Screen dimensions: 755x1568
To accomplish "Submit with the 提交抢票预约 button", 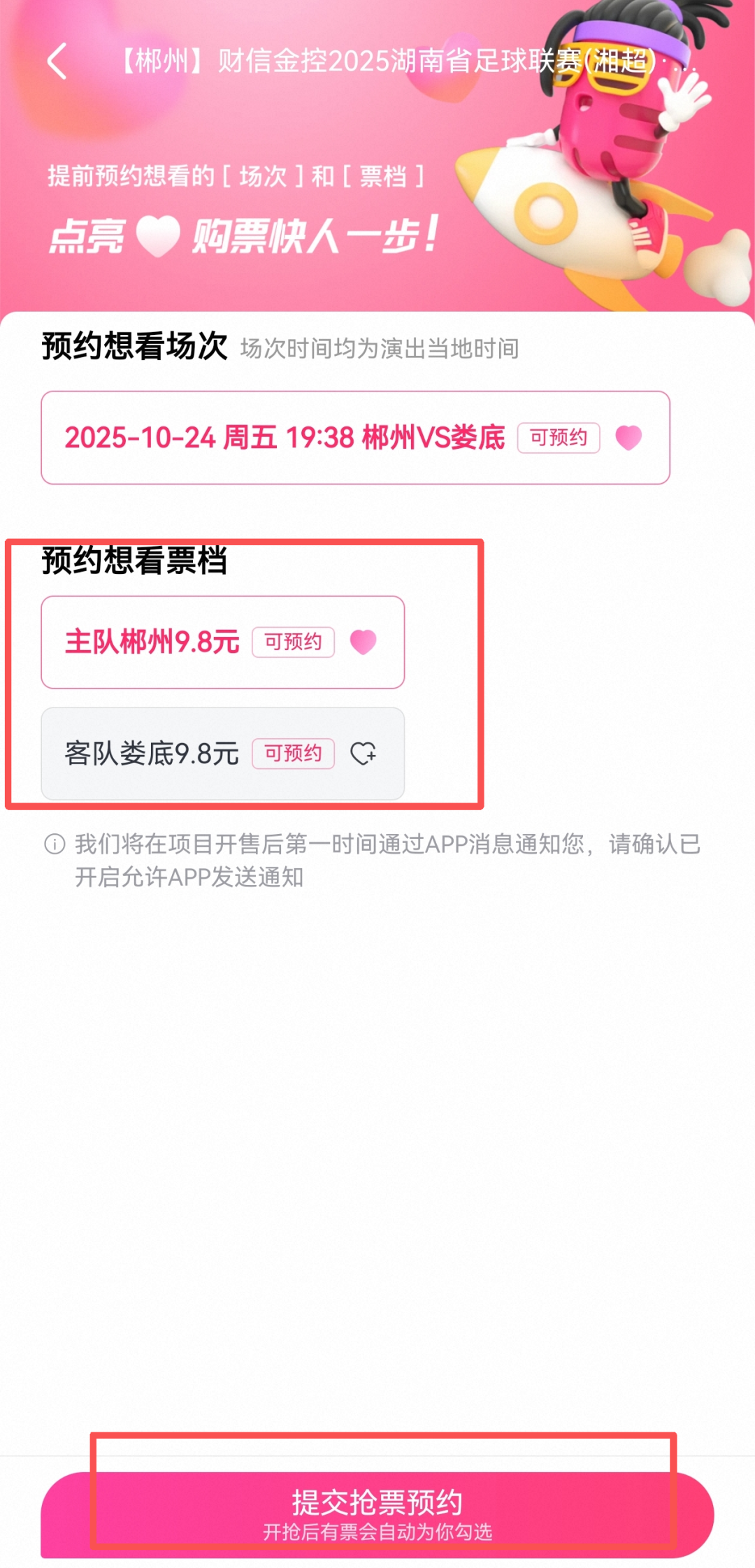I will 377,1514.
